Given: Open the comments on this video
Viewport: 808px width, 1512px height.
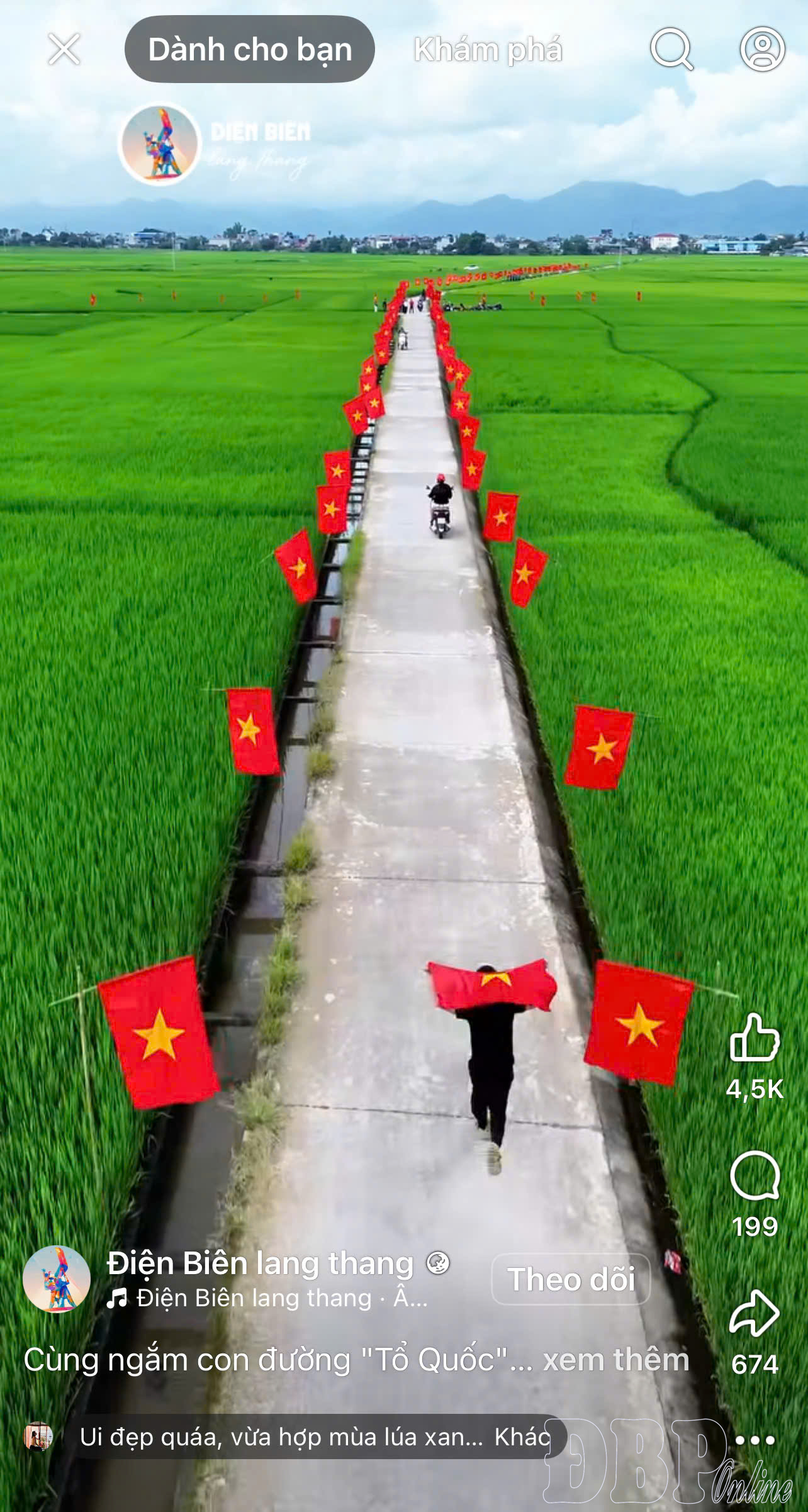Looking at the screenshot, I should click(x=755, y=1175).
